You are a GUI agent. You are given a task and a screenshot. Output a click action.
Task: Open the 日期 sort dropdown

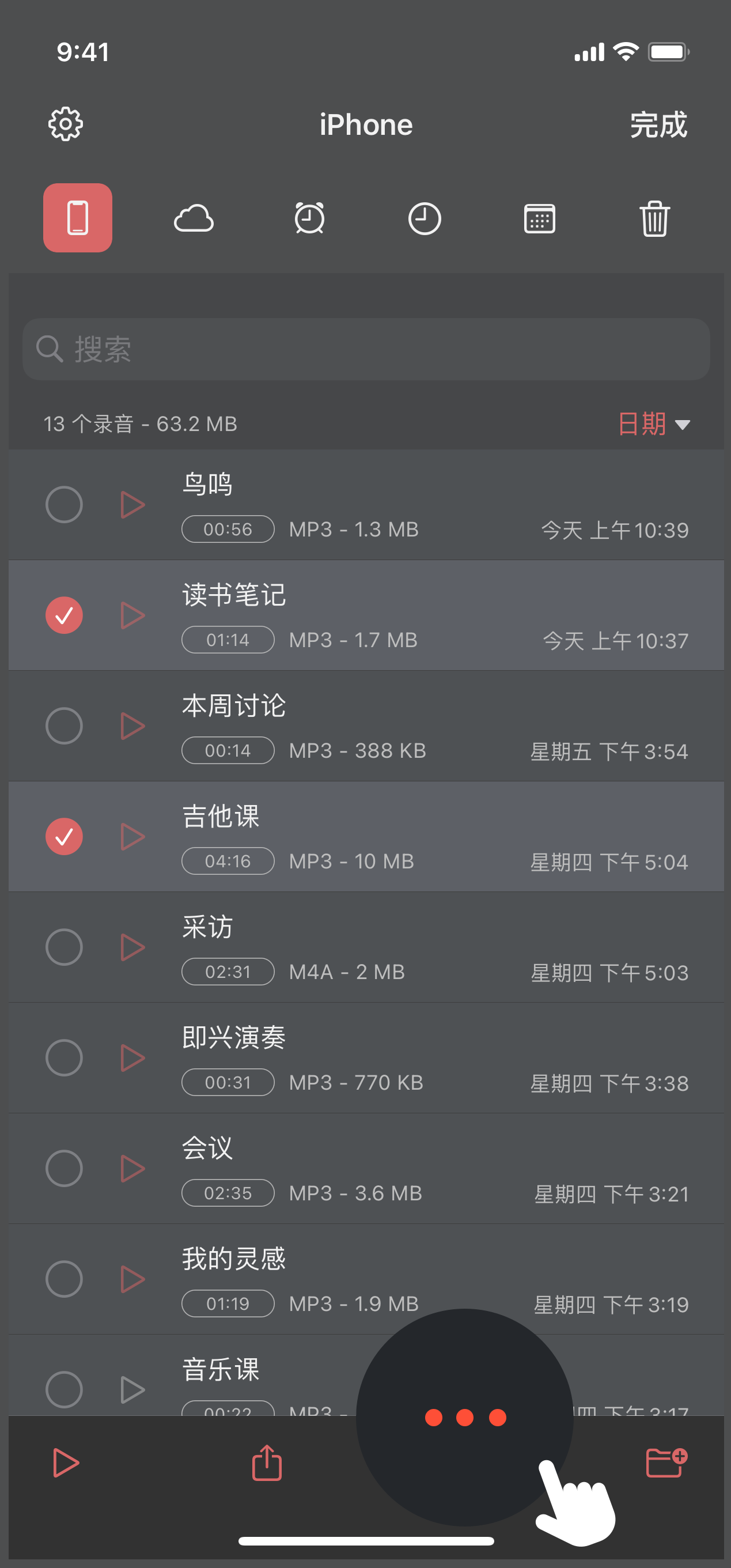tap(653, 424)
